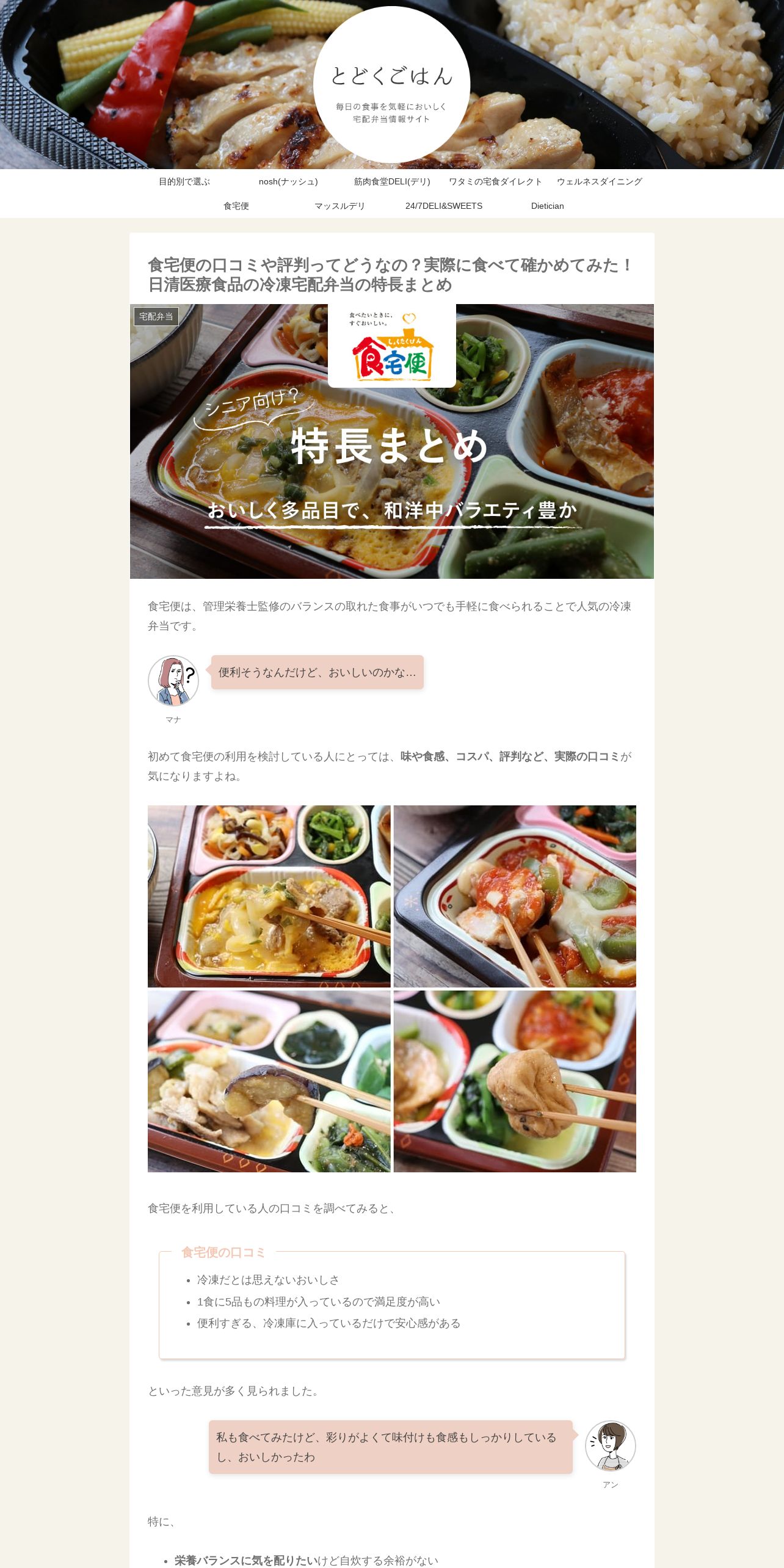Open the マッスルデリ menu item
The width and height of the screenshot is (784, 1568).
[339, 206]
